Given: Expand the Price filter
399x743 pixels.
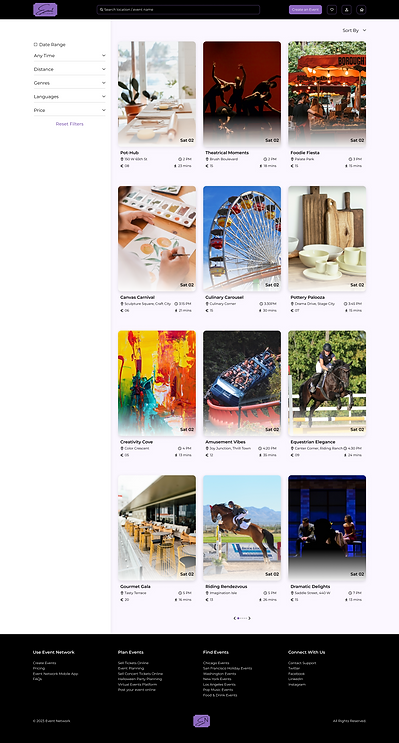Looking at the screenshot, I should point(70,110).
